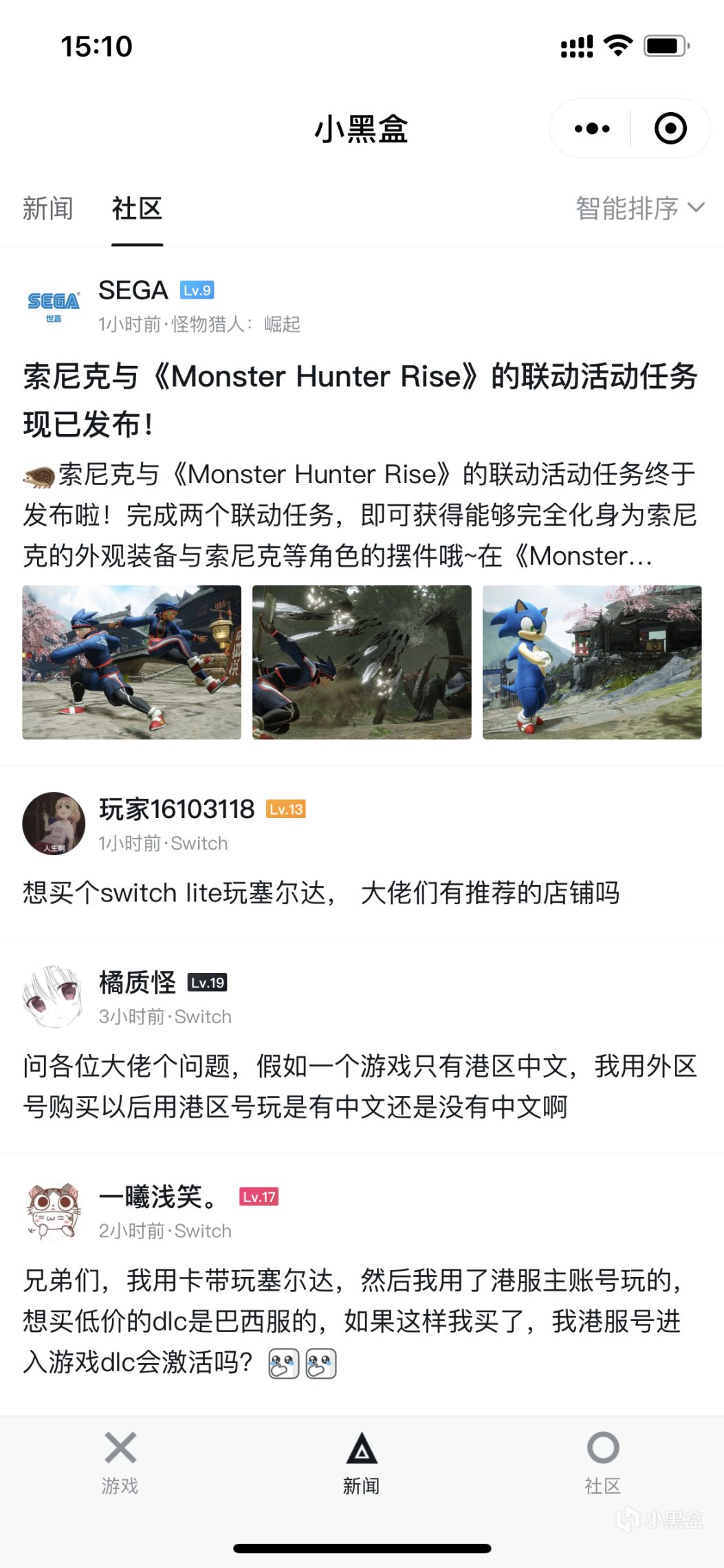Image resolution: width=724 pixels, height=1568 pixels.
Task: Open the mini program overflow menu
Action: 591,129
